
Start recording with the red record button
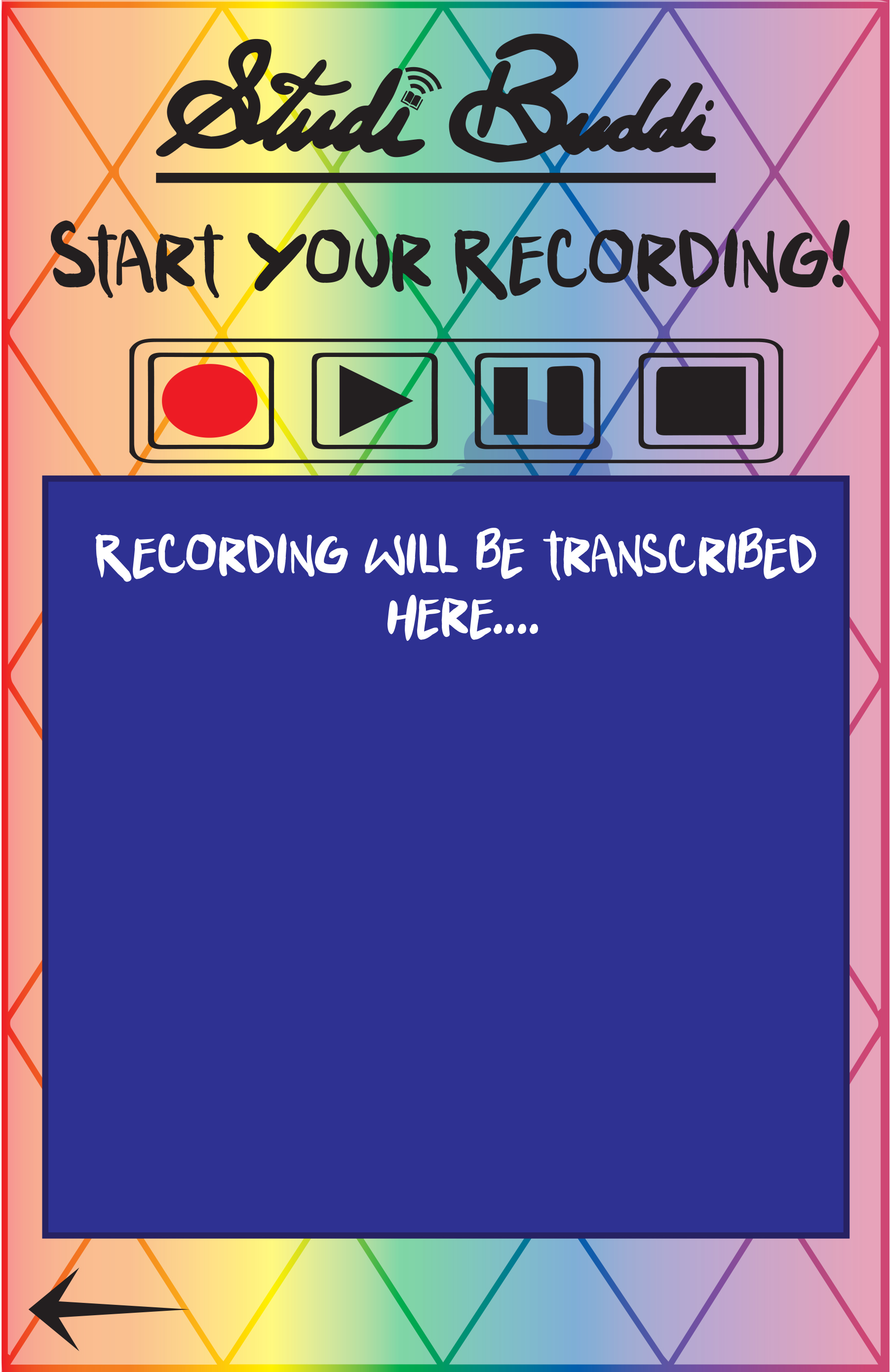[x=210, y=401]
